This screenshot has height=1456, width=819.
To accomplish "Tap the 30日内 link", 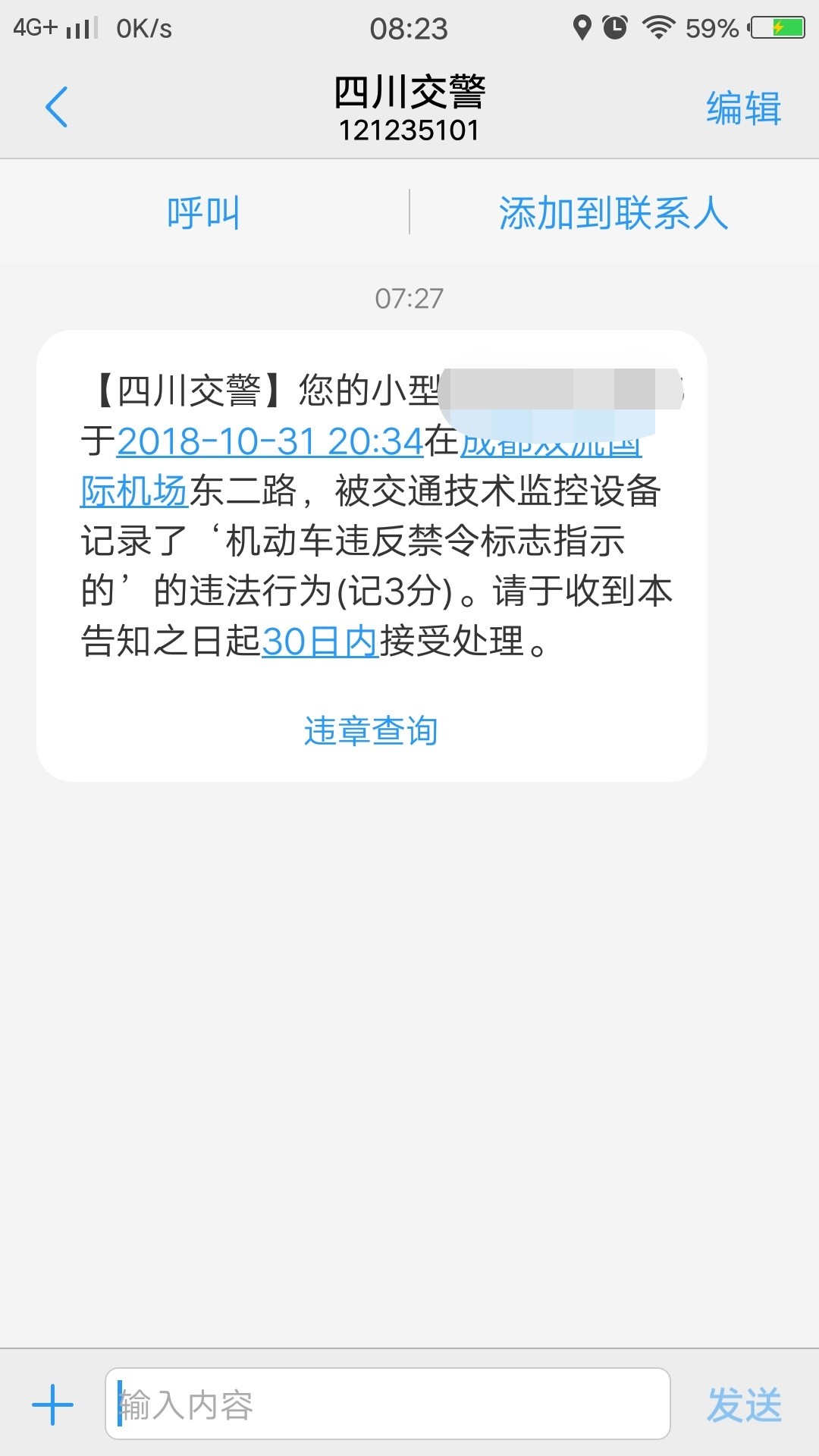I will (x=320, y=642).
